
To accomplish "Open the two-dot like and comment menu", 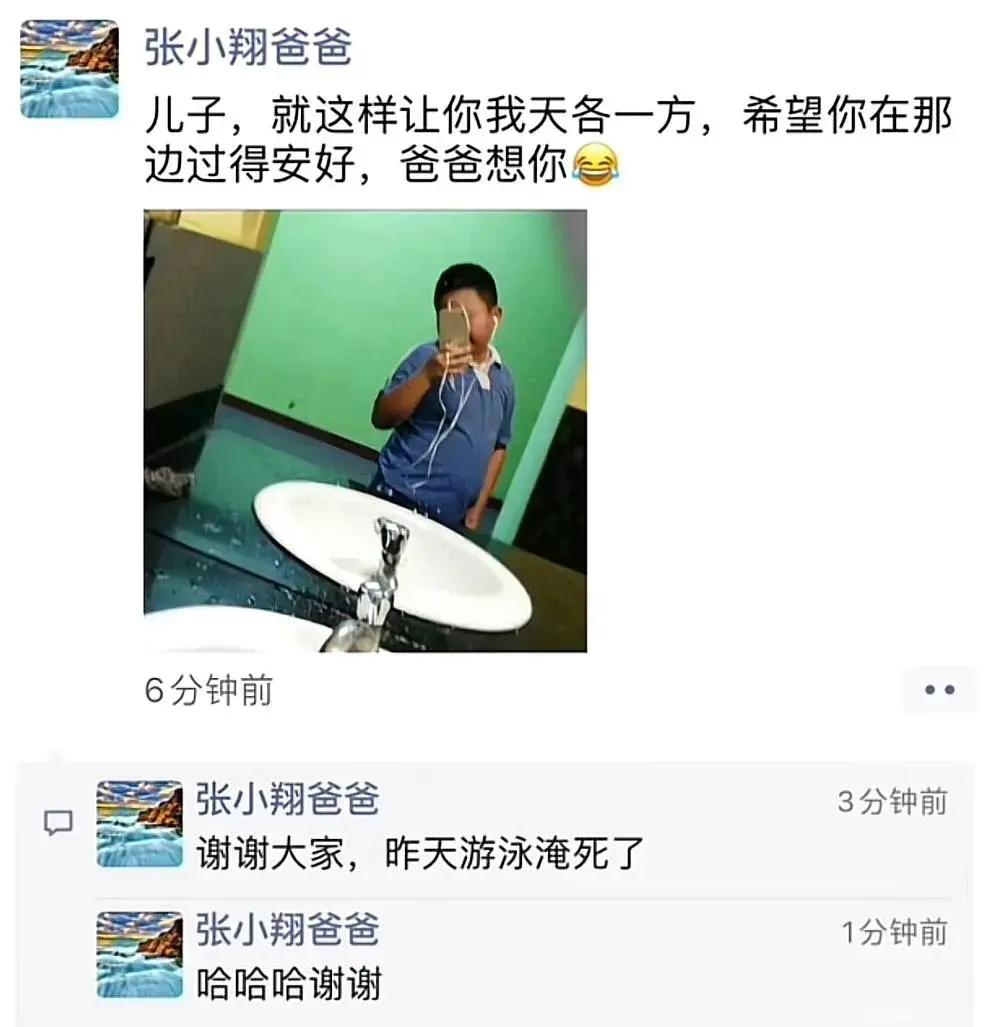I will click(939, 690).
